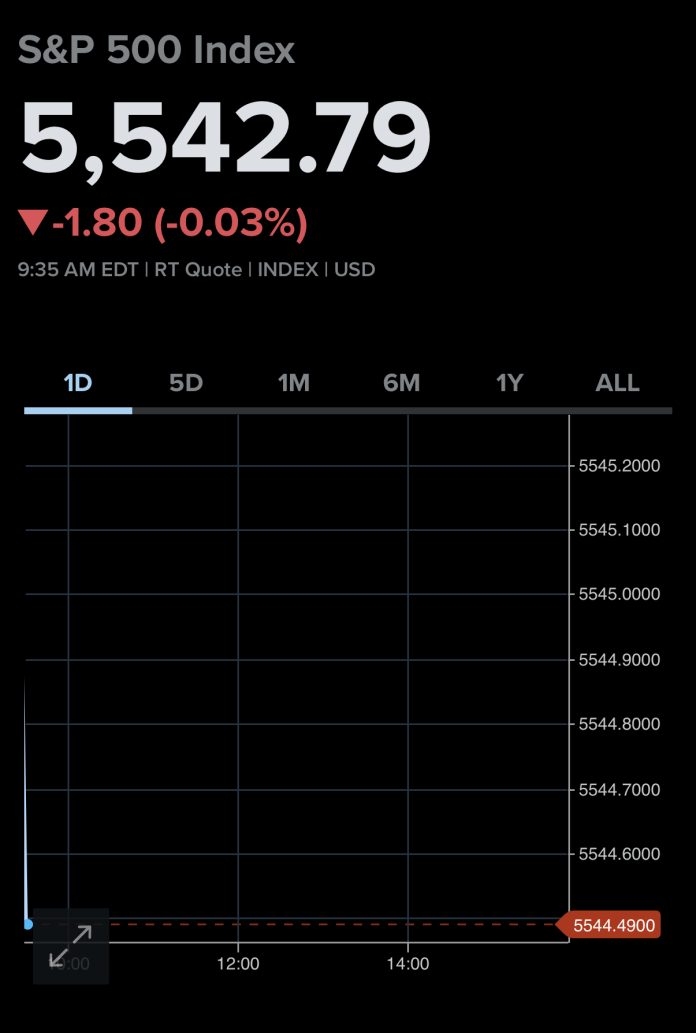
Task: View the 1Y chart range
Action: [x=510, y=383]
